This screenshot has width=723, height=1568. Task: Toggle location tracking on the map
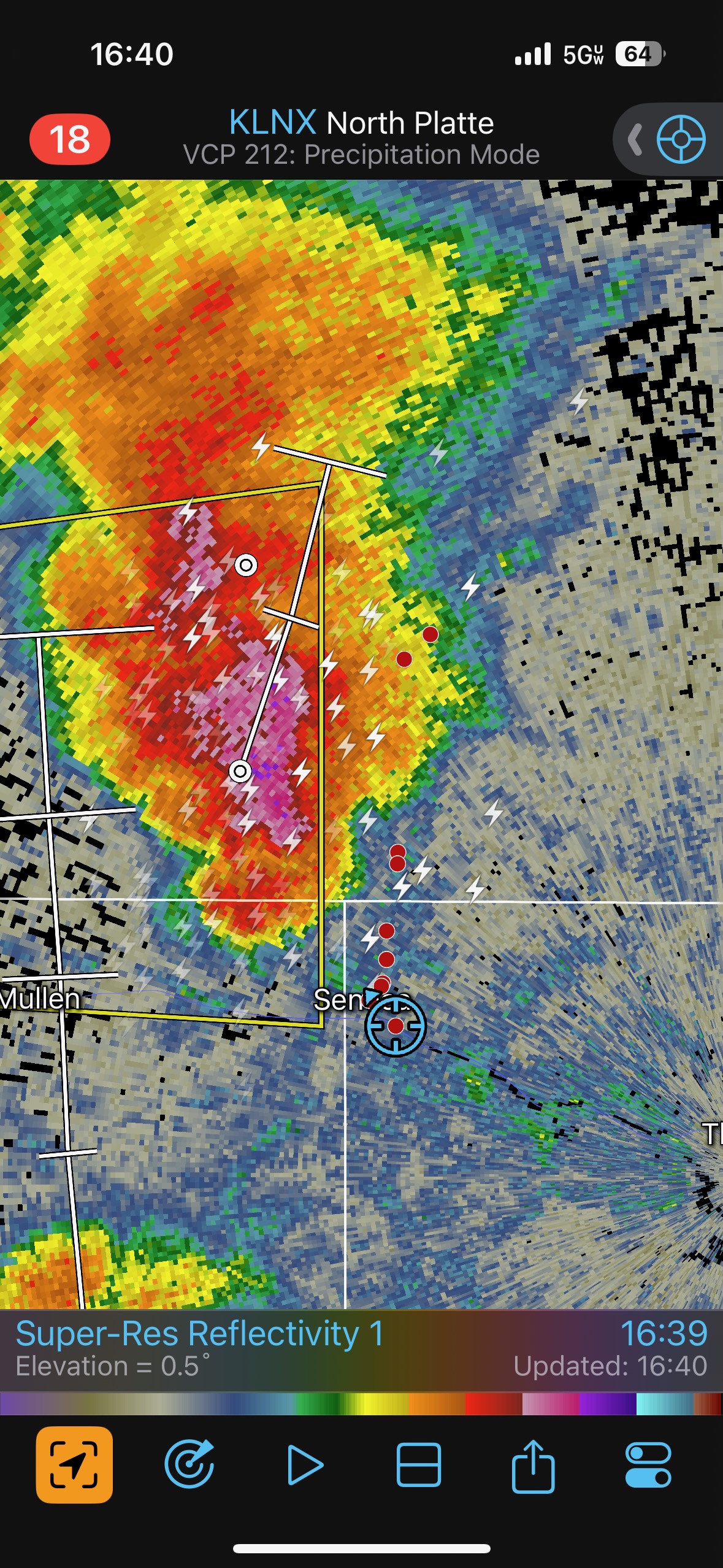click(74, 1464)
